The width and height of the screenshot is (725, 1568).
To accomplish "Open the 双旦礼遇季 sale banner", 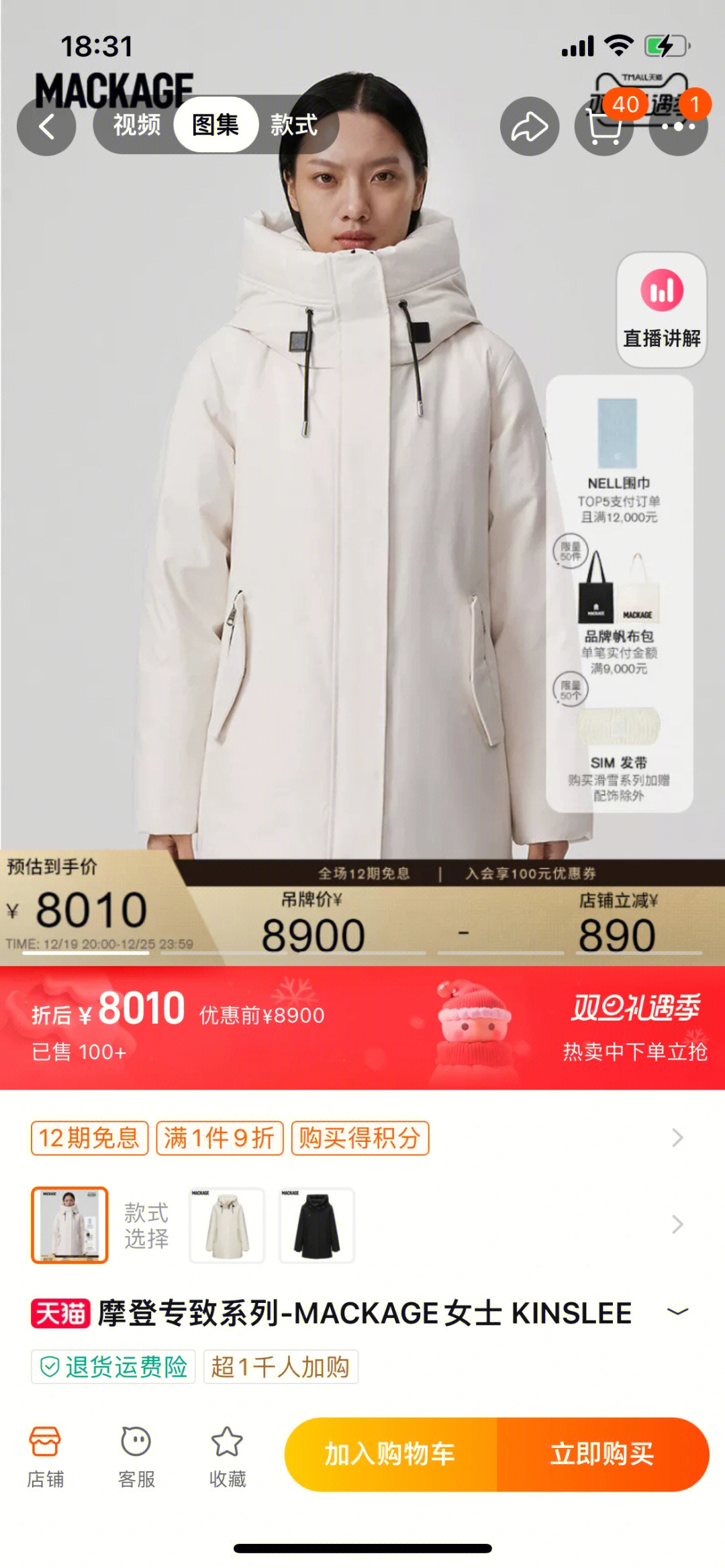I will (x=634, y=1027).
